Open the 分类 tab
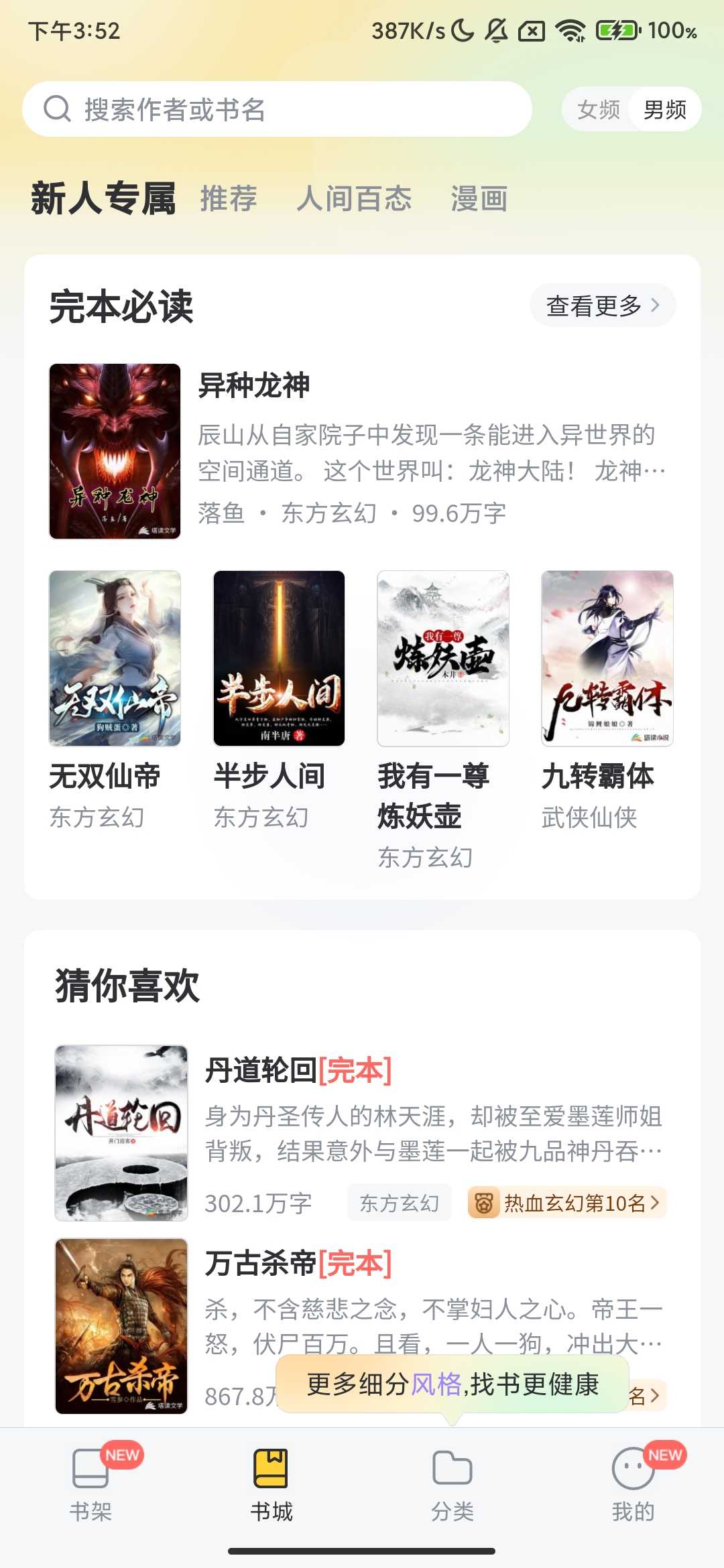This screenshot has width=724, height=1568. [x=452, y=1482]
